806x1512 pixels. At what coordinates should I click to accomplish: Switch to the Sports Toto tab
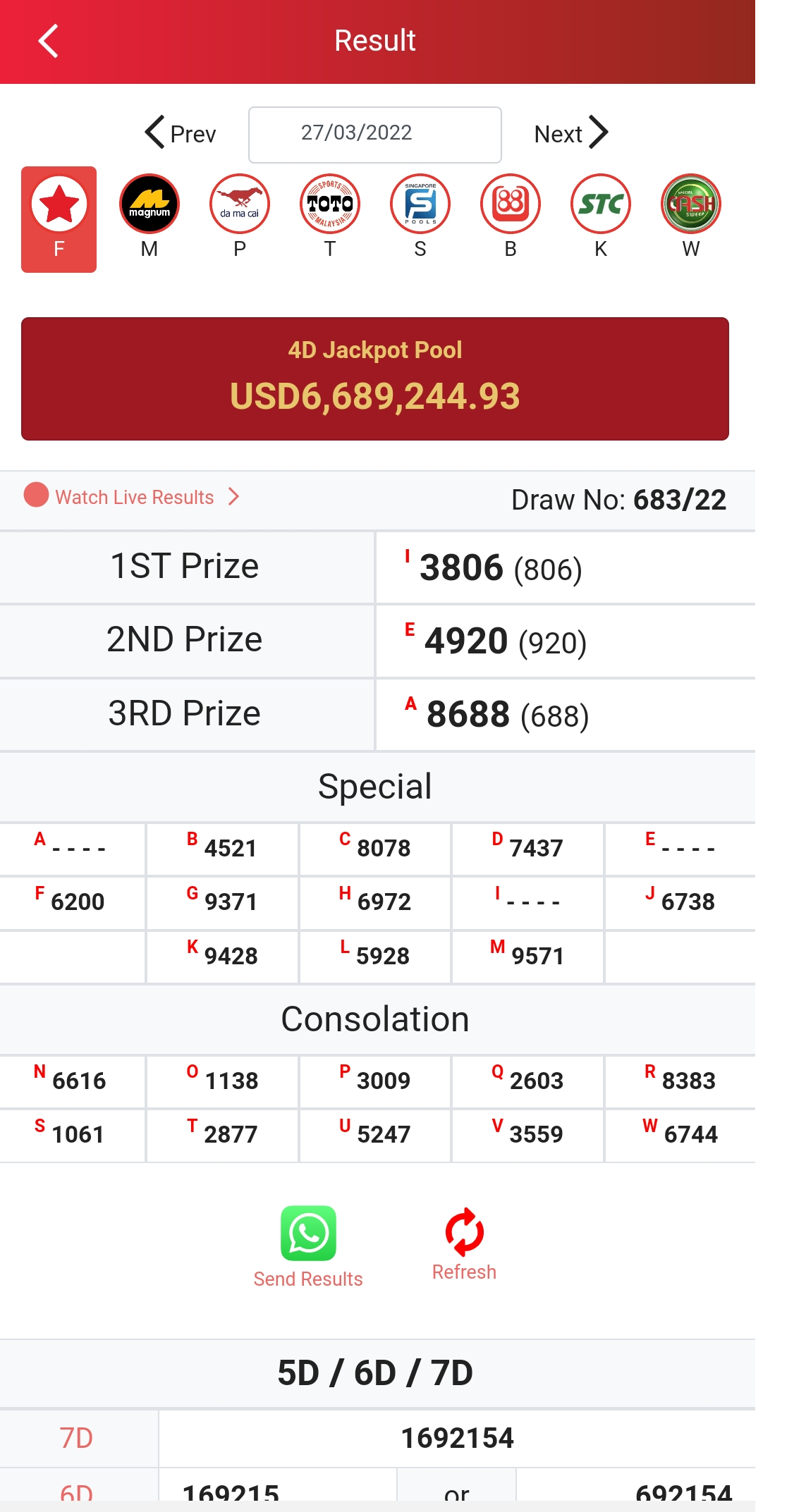(x=330, y=216)
